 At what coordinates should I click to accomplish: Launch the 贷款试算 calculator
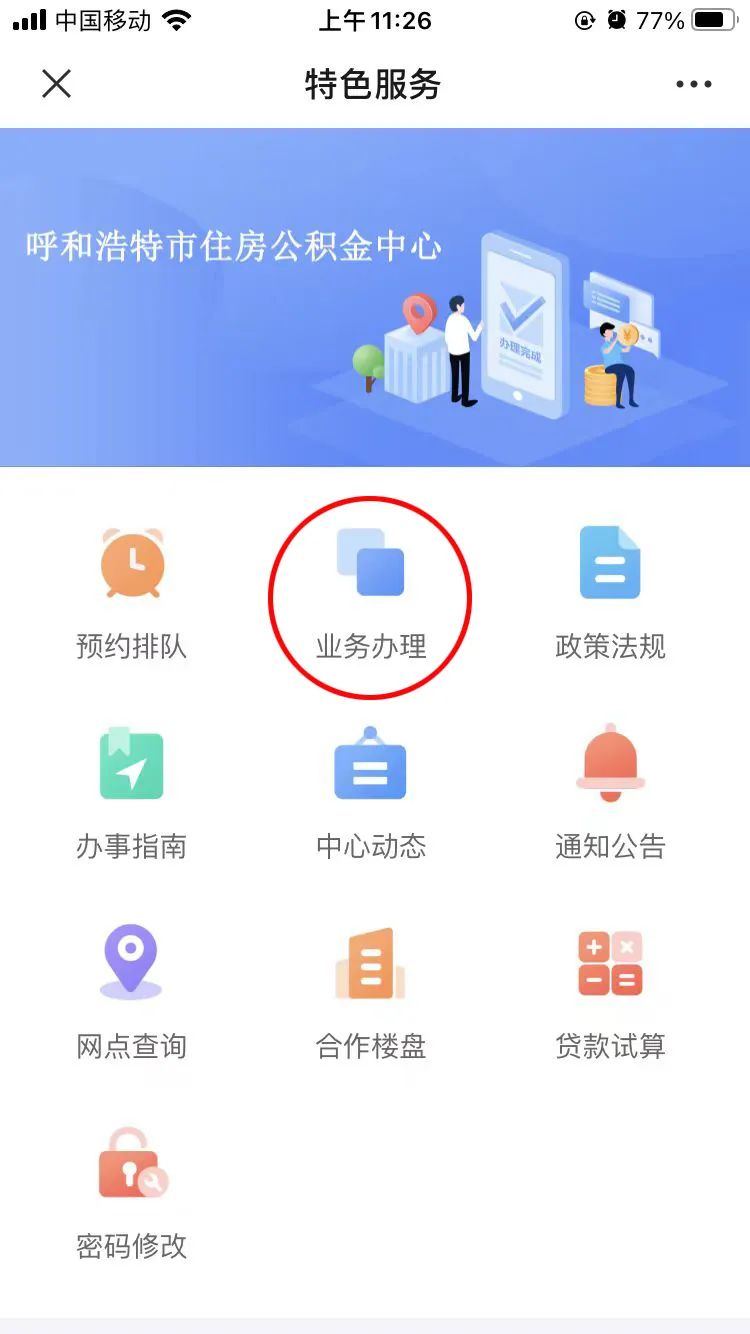610,993
